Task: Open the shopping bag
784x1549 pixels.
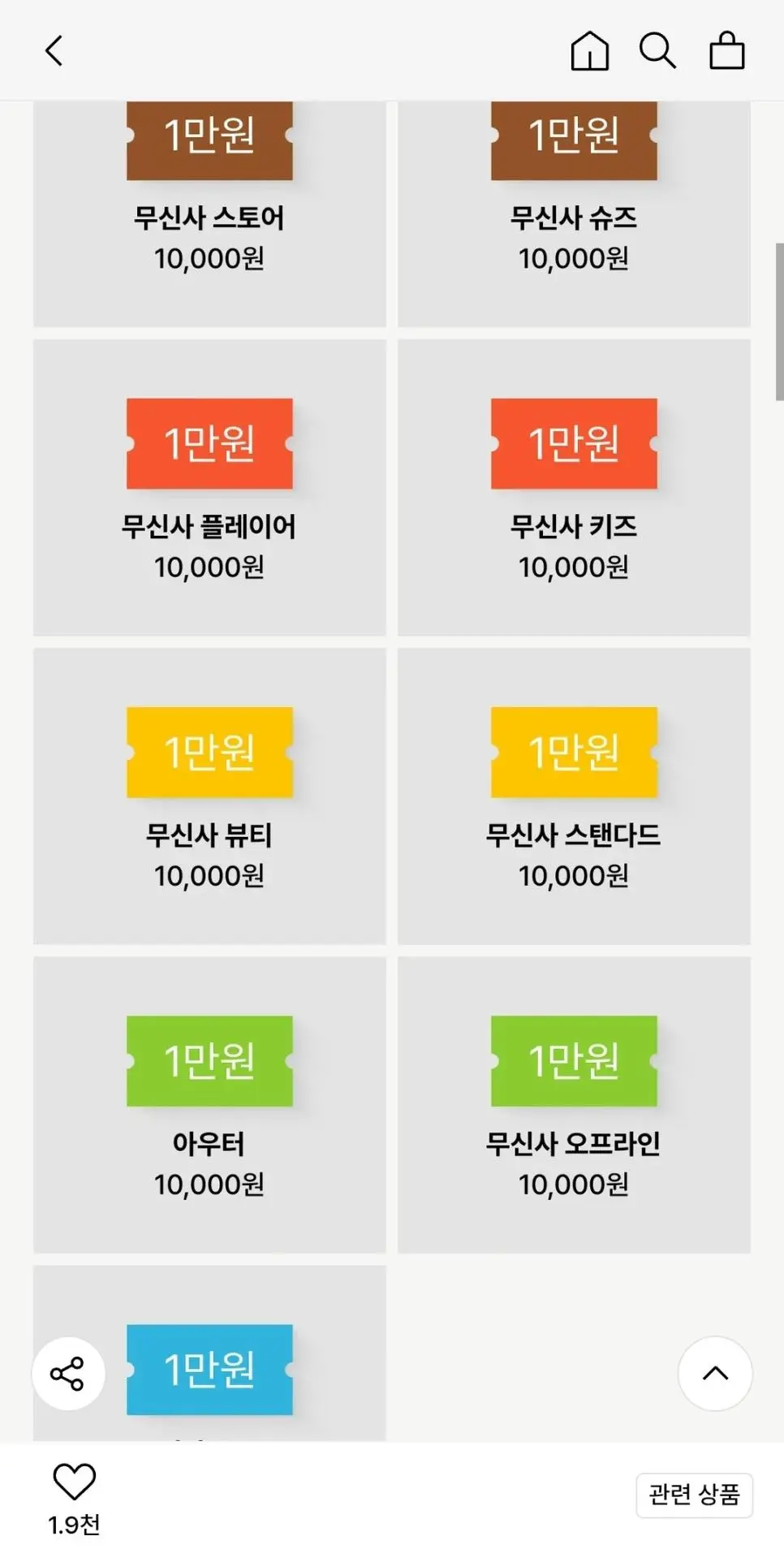Action: click(x=726, y=51)
